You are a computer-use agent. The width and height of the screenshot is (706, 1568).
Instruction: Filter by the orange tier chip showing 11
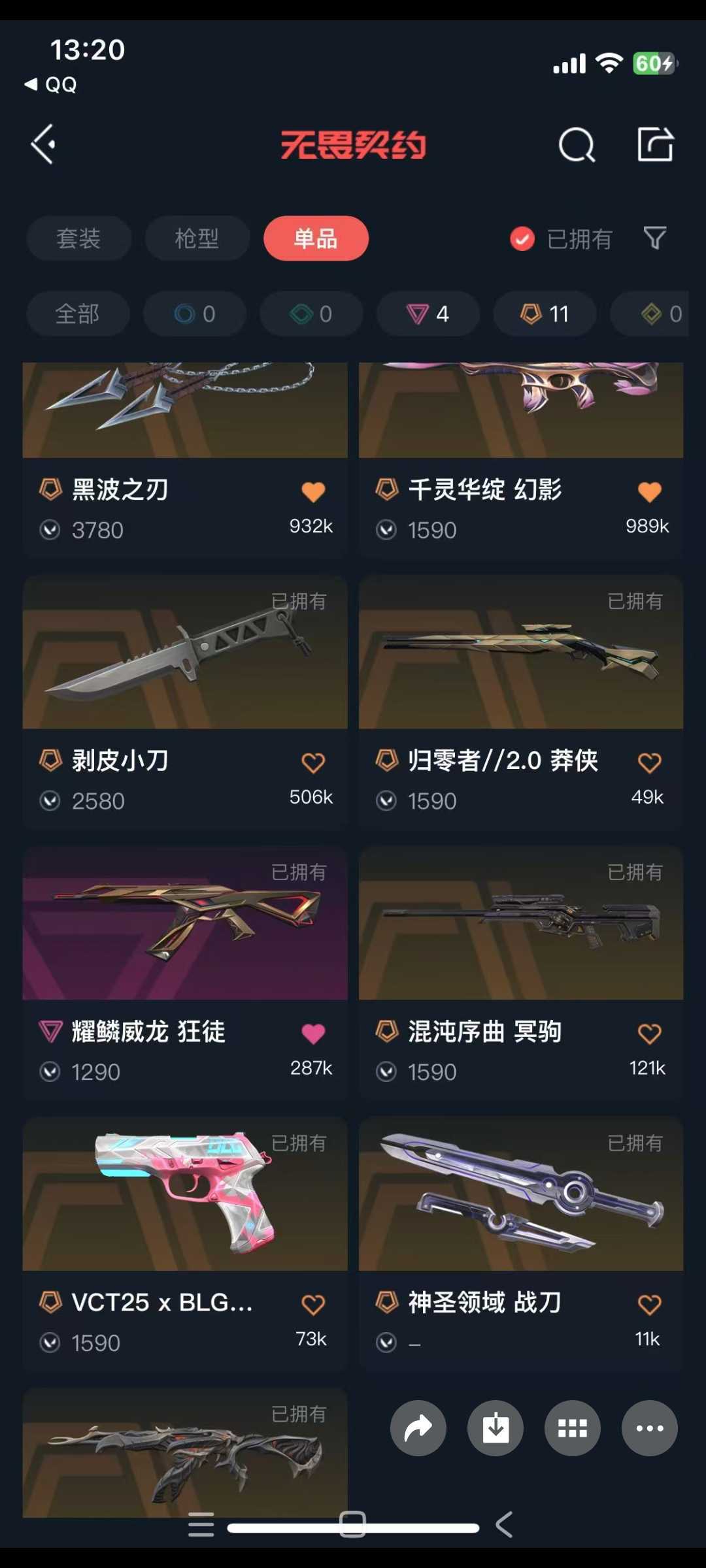click(x=545, y=314)
